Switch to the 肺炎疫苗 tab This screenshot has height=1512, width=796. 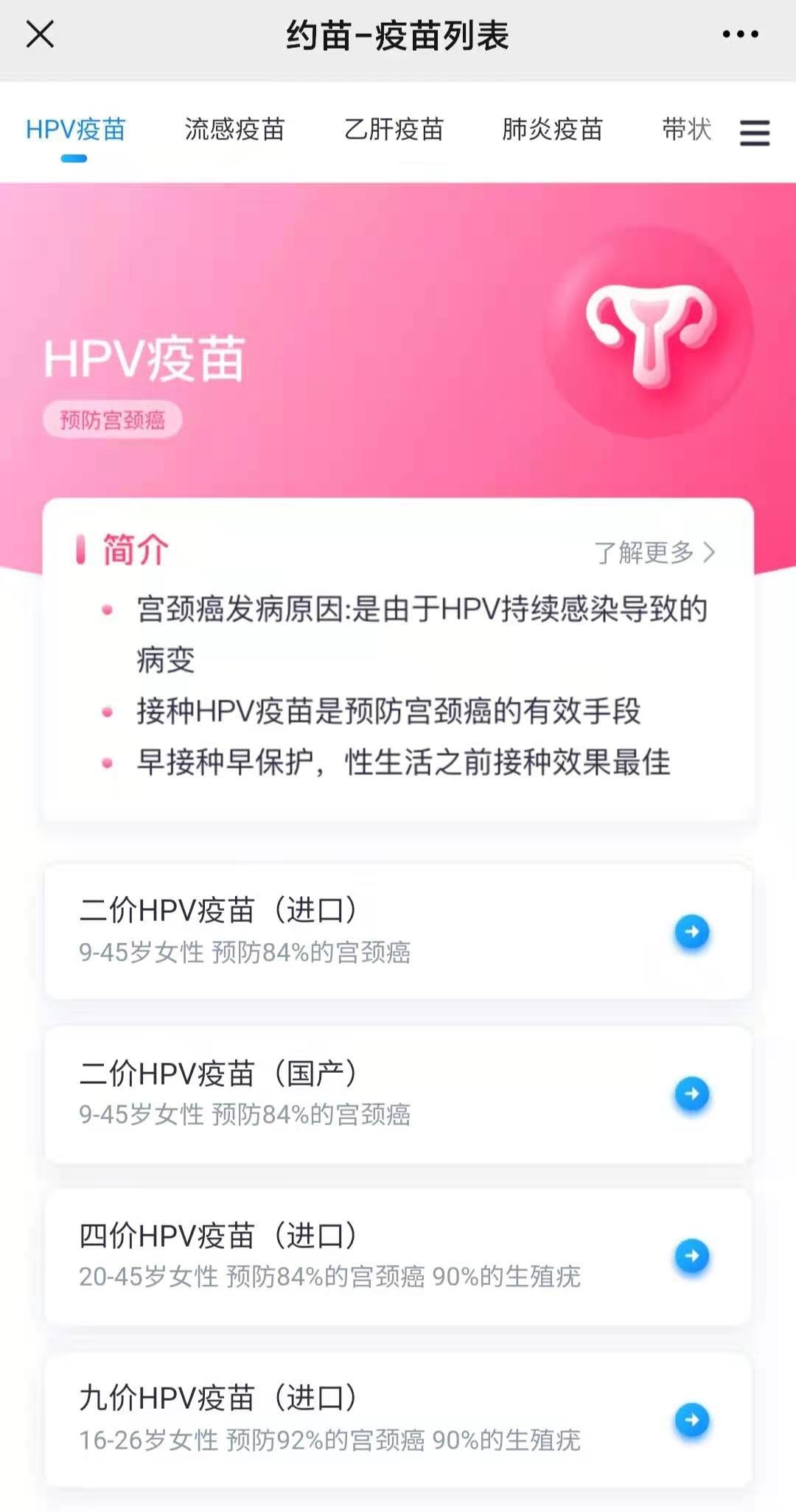click(x=552, y=130)
